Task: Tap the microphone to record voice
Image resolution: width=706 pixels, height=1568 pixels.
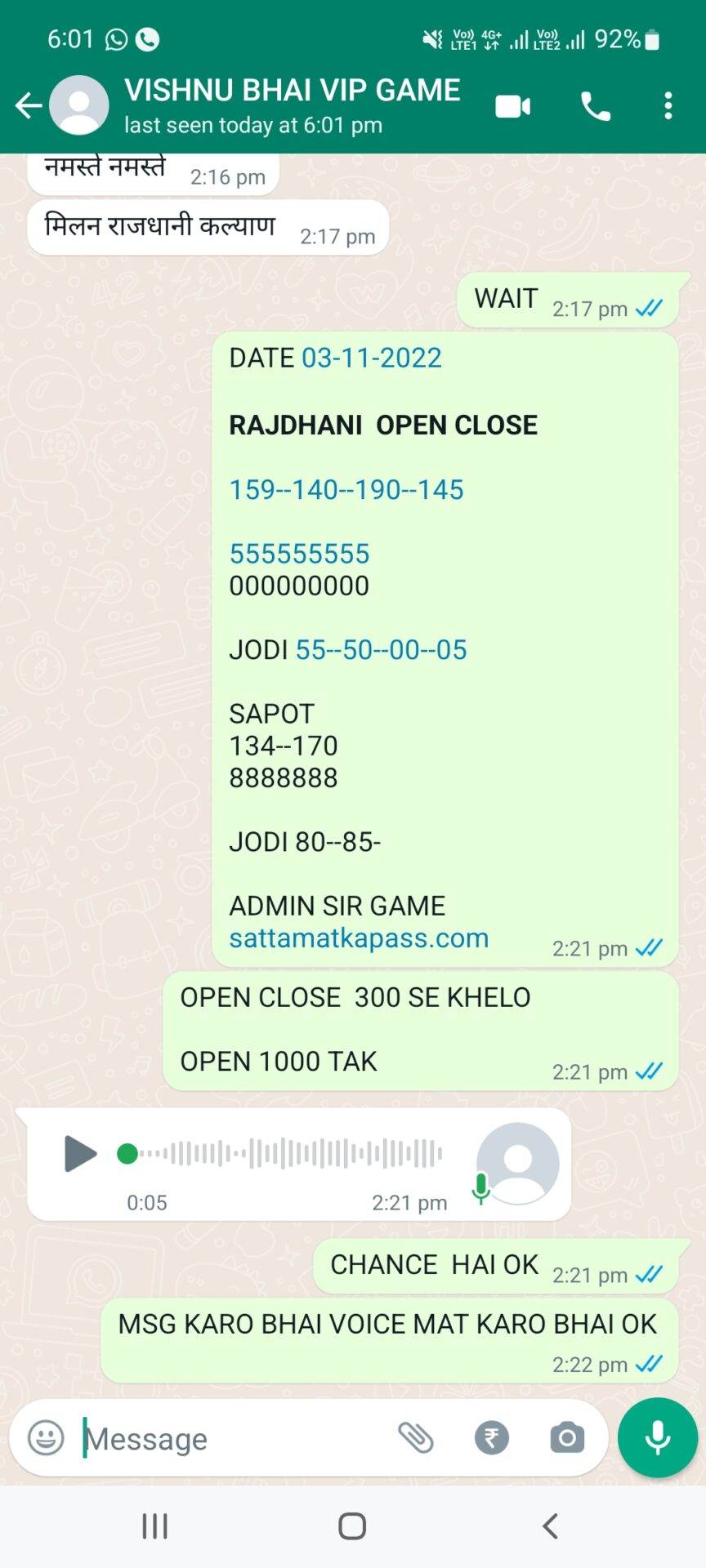Action: coord(658,1437)
